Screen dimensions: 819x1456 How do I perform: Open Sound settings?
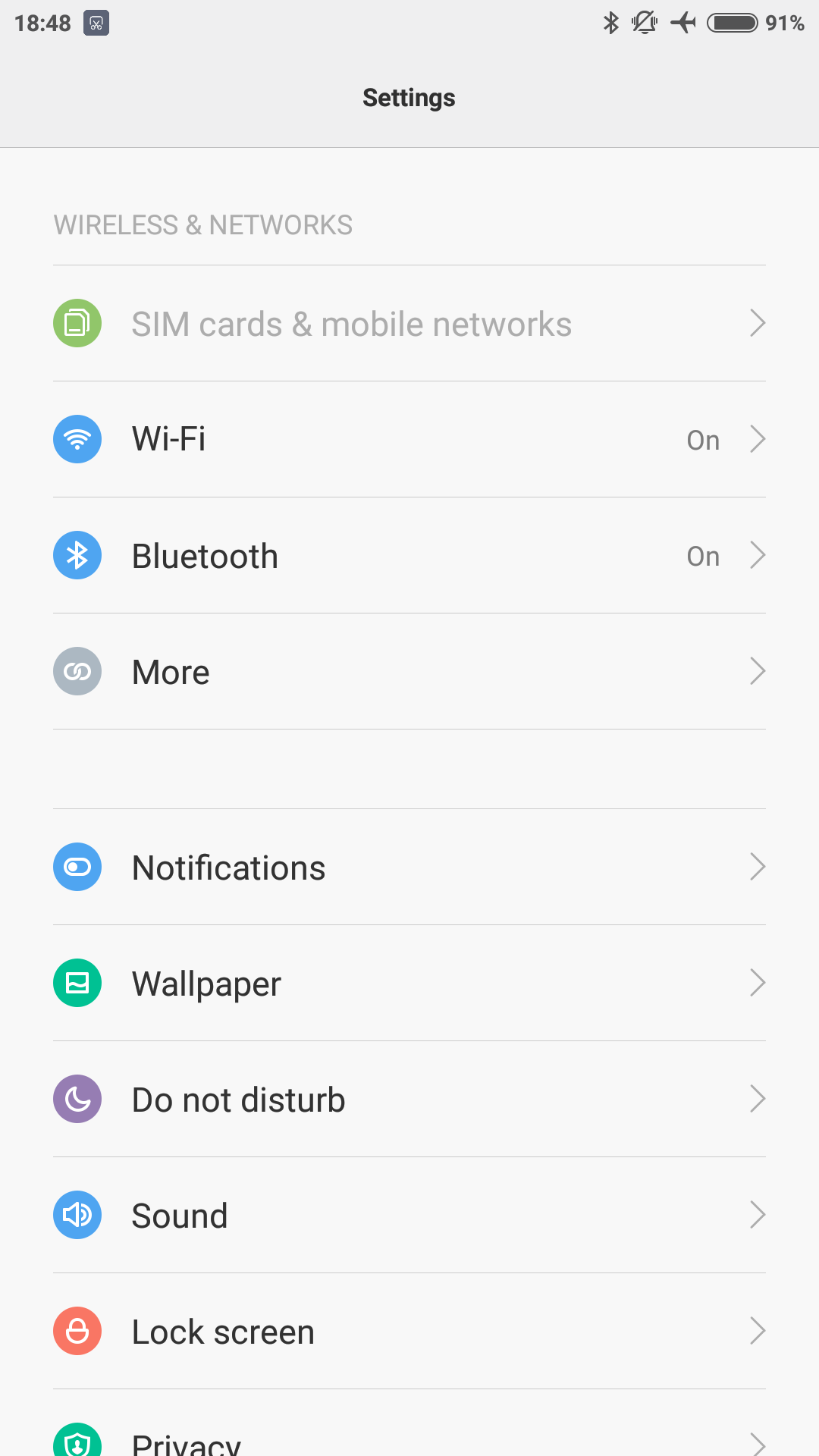click(409, 1216)
